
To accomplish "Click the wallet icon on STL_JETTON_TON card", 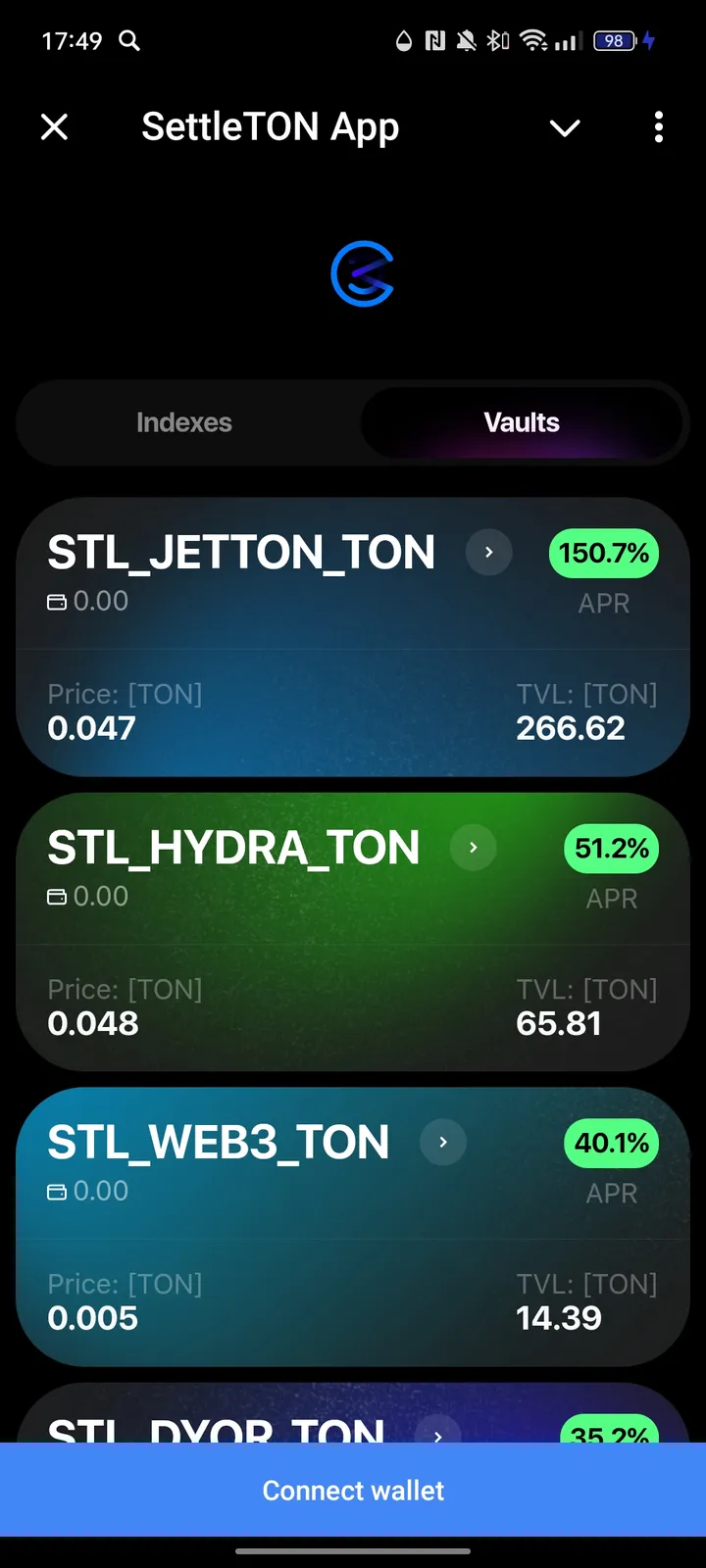I will click(56, 602).
